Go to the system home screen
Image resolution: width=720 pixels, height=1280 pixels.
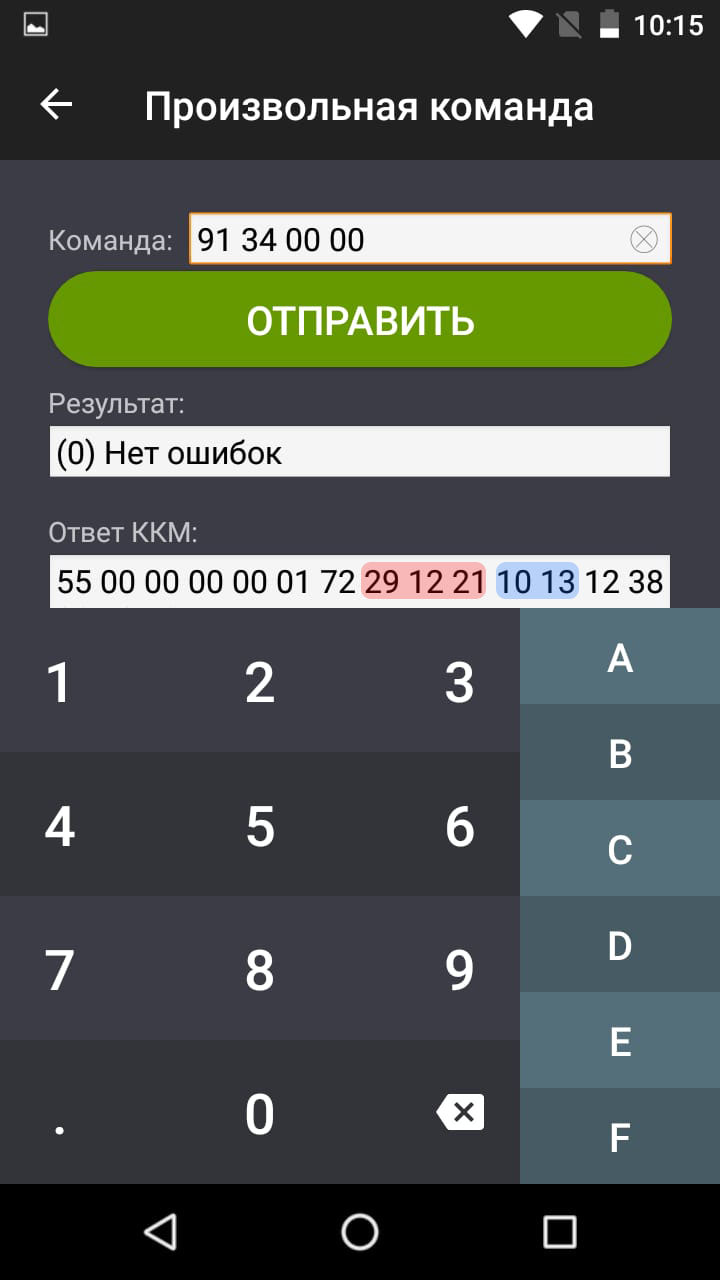click(x=360, y=1232)
